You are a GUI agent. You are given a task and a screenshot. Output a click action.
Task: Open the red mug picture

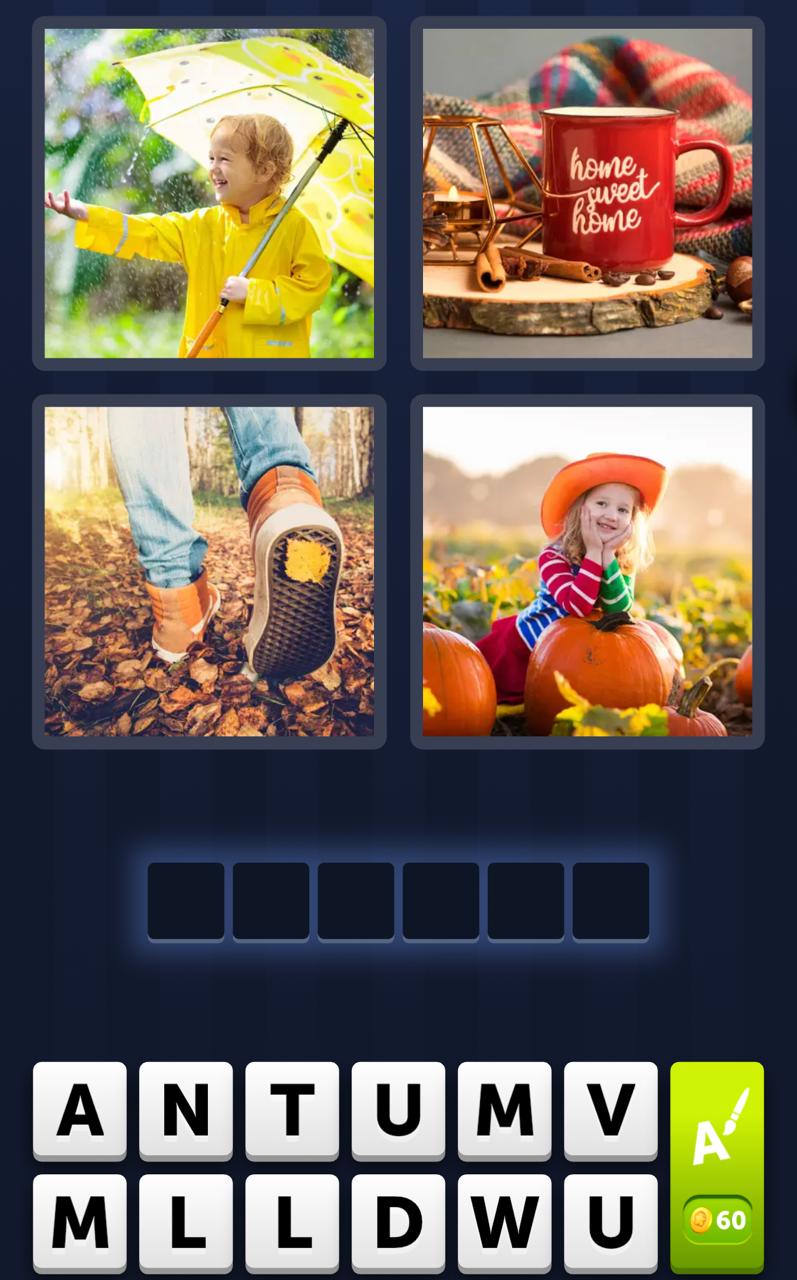click(x=587, y=193)
